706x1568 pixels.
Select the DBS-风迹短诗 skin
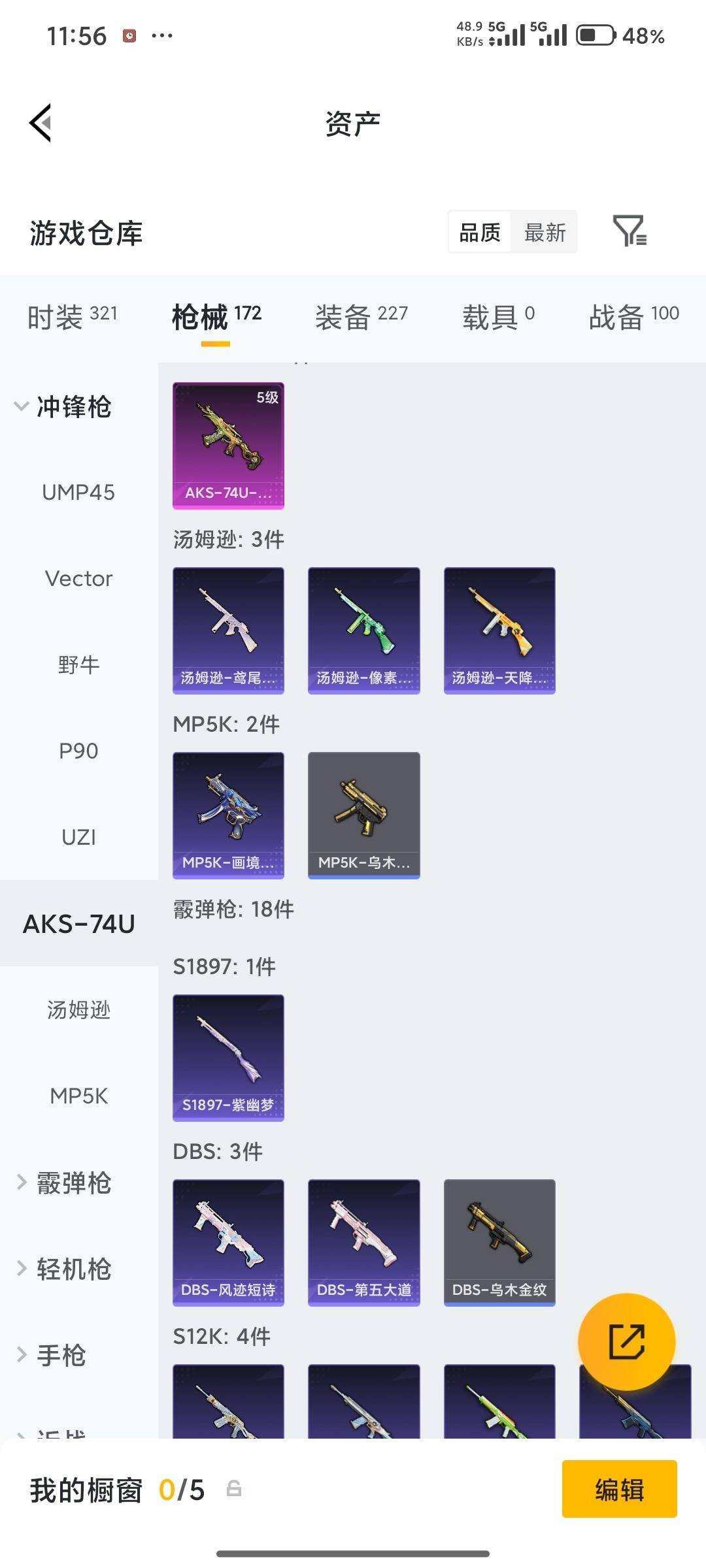point(227,1241)
